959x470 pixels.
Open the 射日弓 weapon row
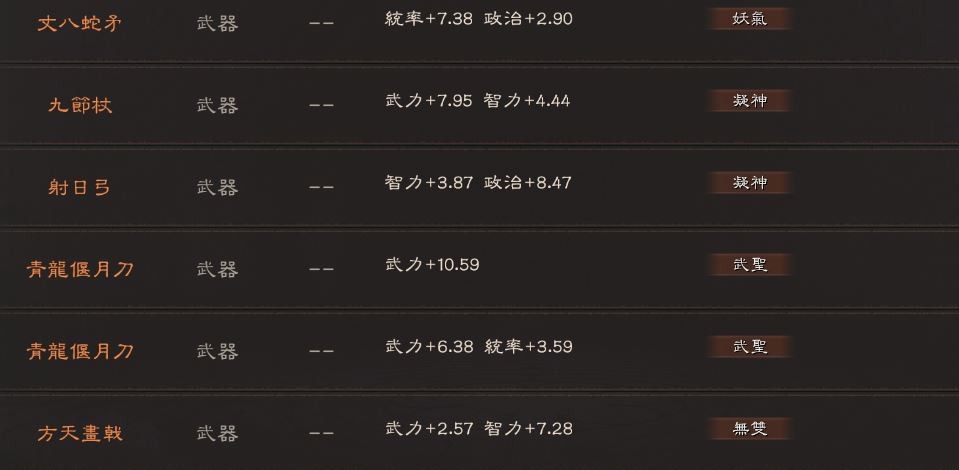point(80,187)
